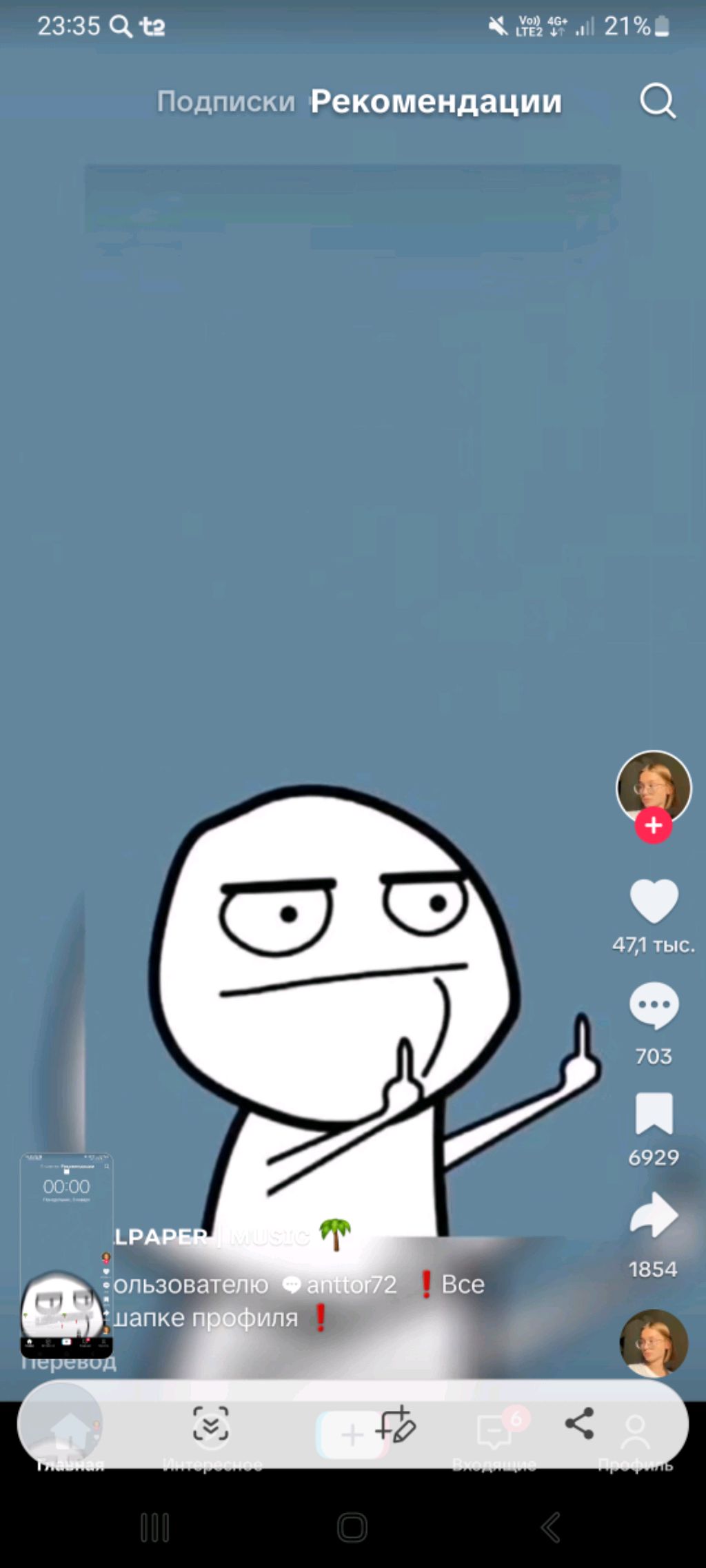Start scroll capture from the screenshot toolbar
Screen dimensions: 706x1568
click(x=210, y=1424)
